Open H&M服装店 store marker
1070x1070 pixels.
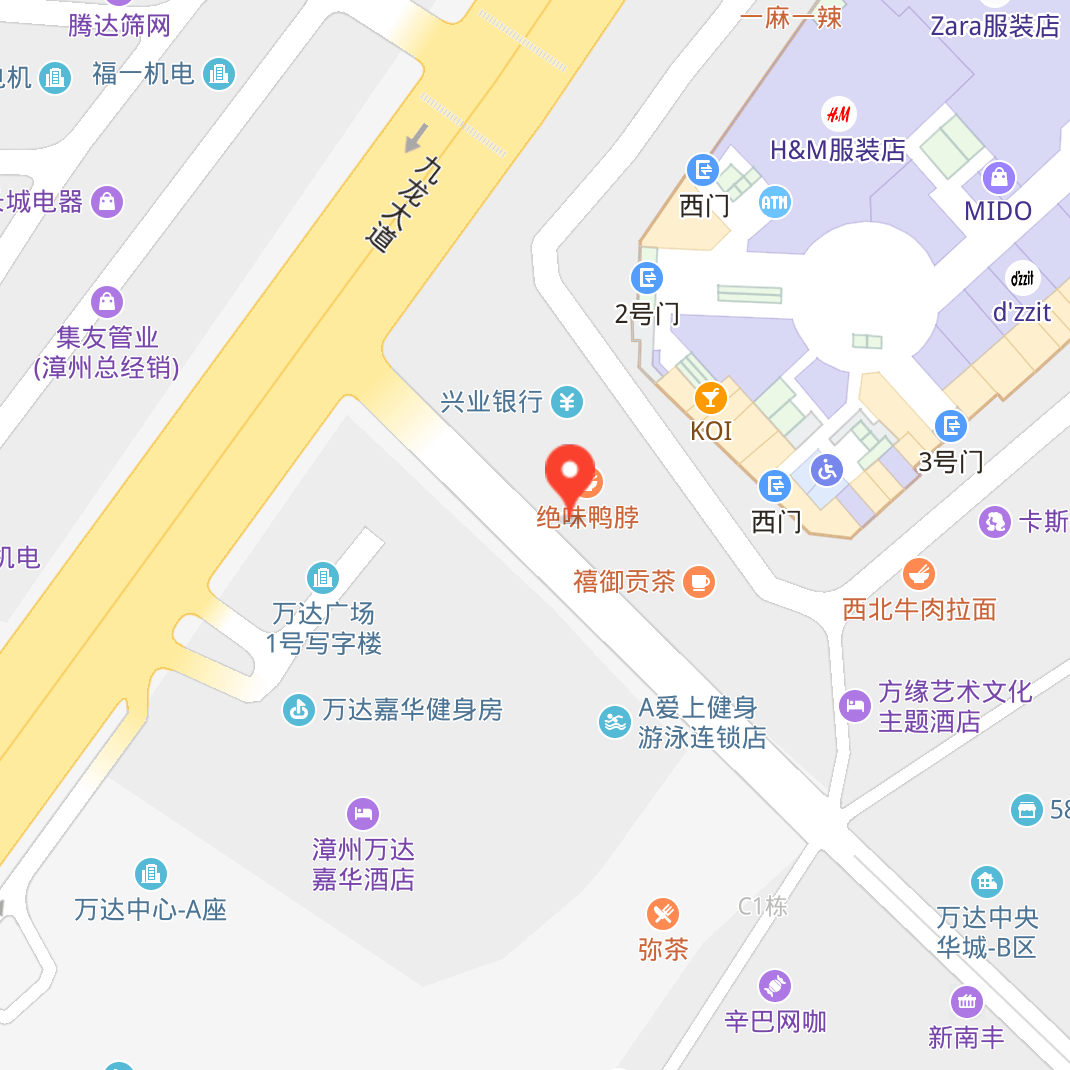pyautogui.click(x=837, y=114)
